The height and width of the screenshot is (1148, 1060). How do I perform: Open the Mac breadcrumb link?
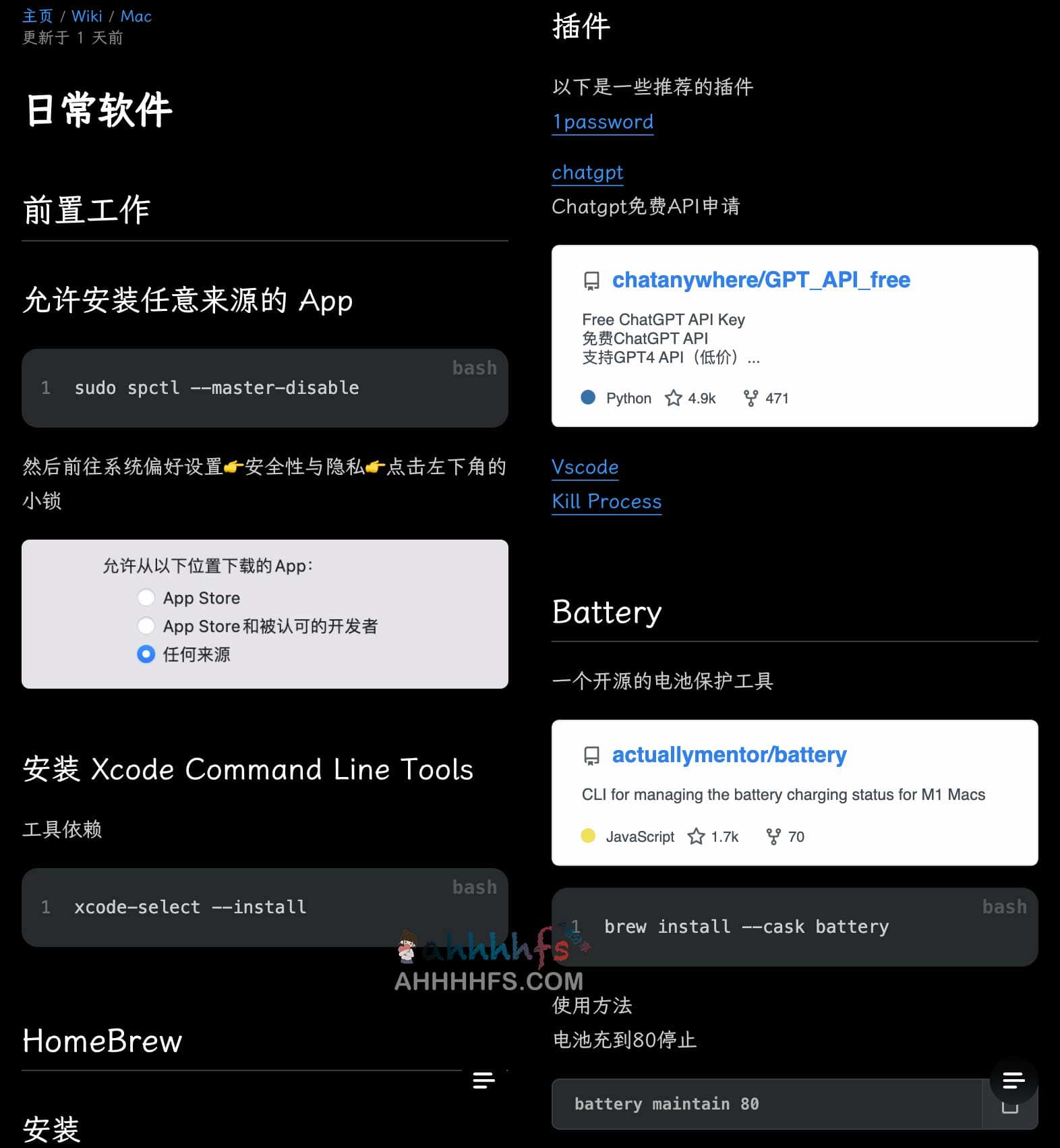[136, 16]
